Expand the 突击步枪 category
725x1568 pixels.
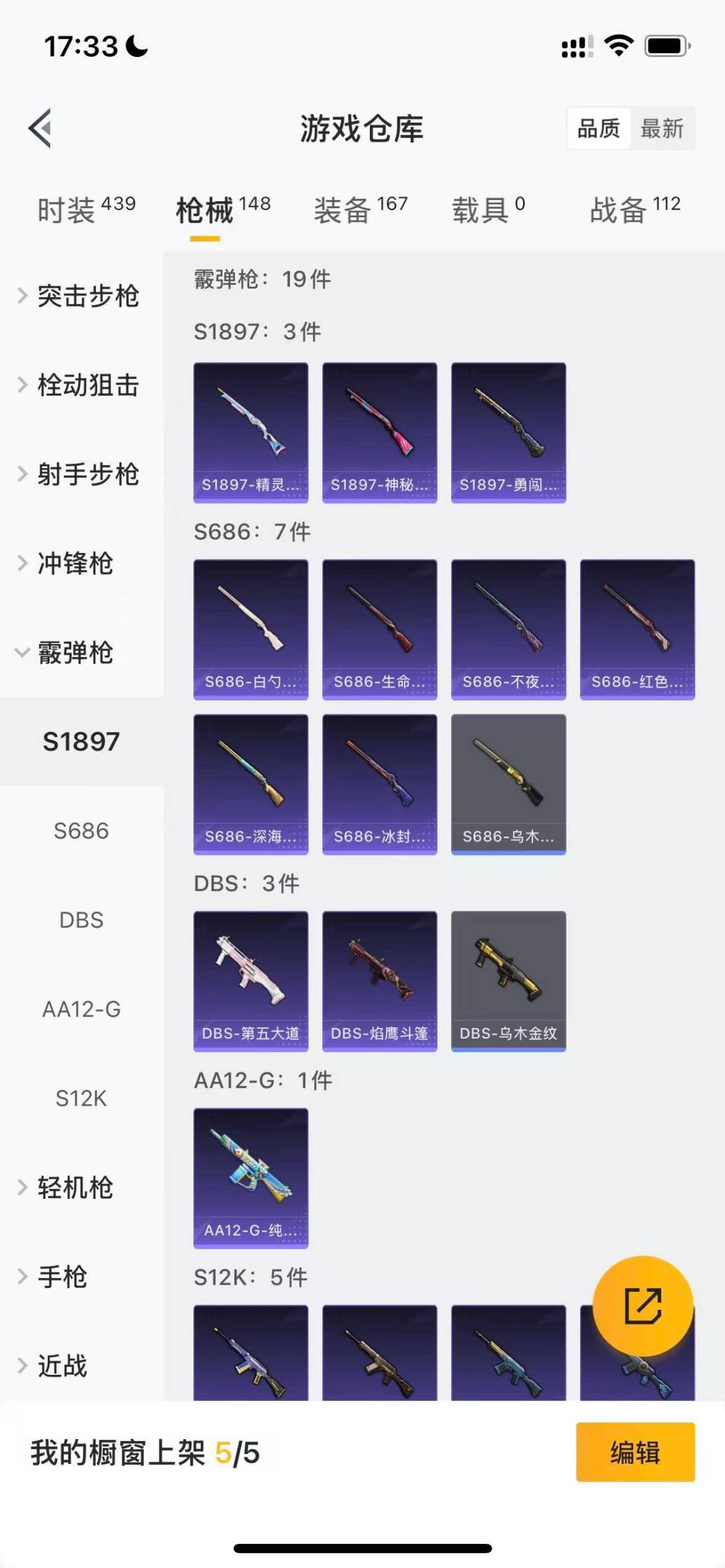click(87, 297)
